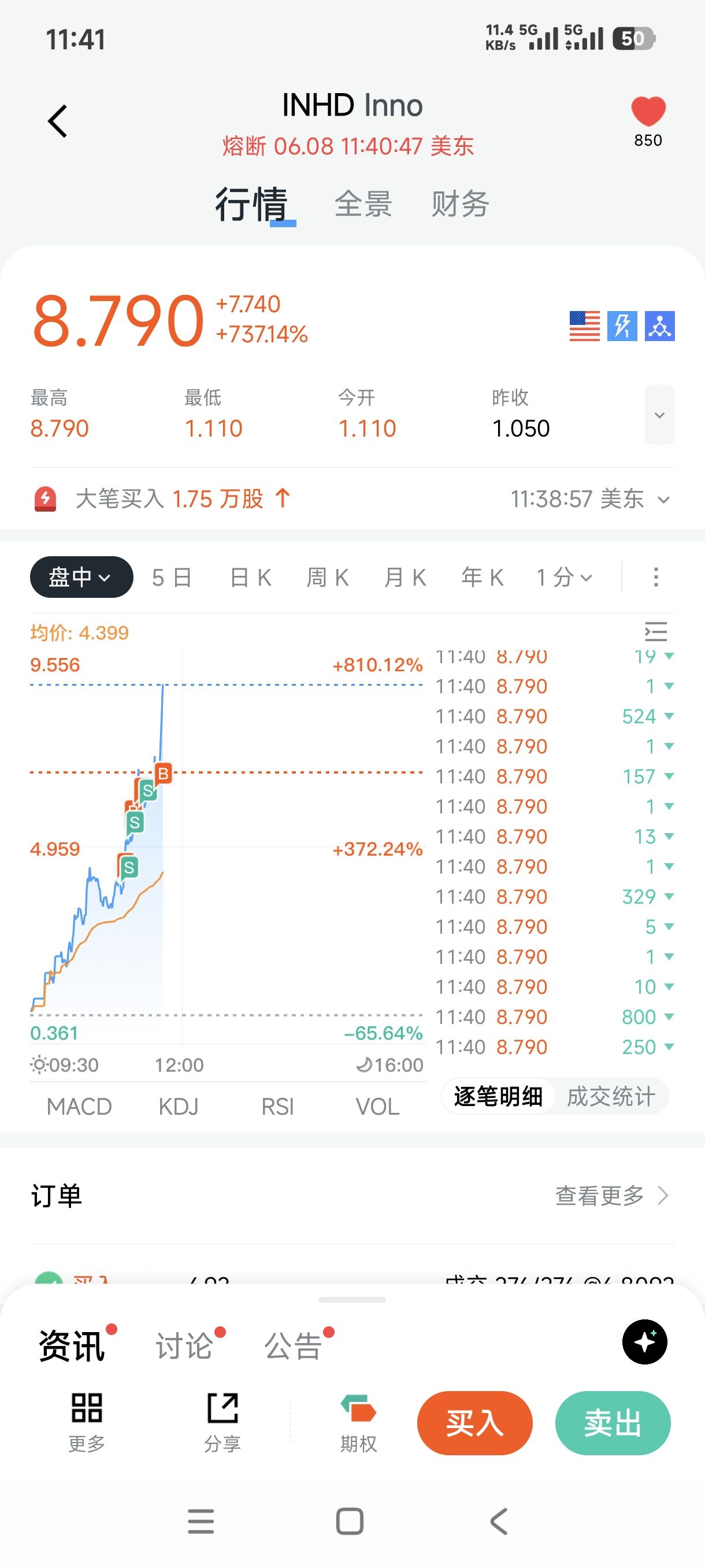705x1568 pixels.
Task: Expand more quote details with the chevron
Action: click(x=659, y=415)
